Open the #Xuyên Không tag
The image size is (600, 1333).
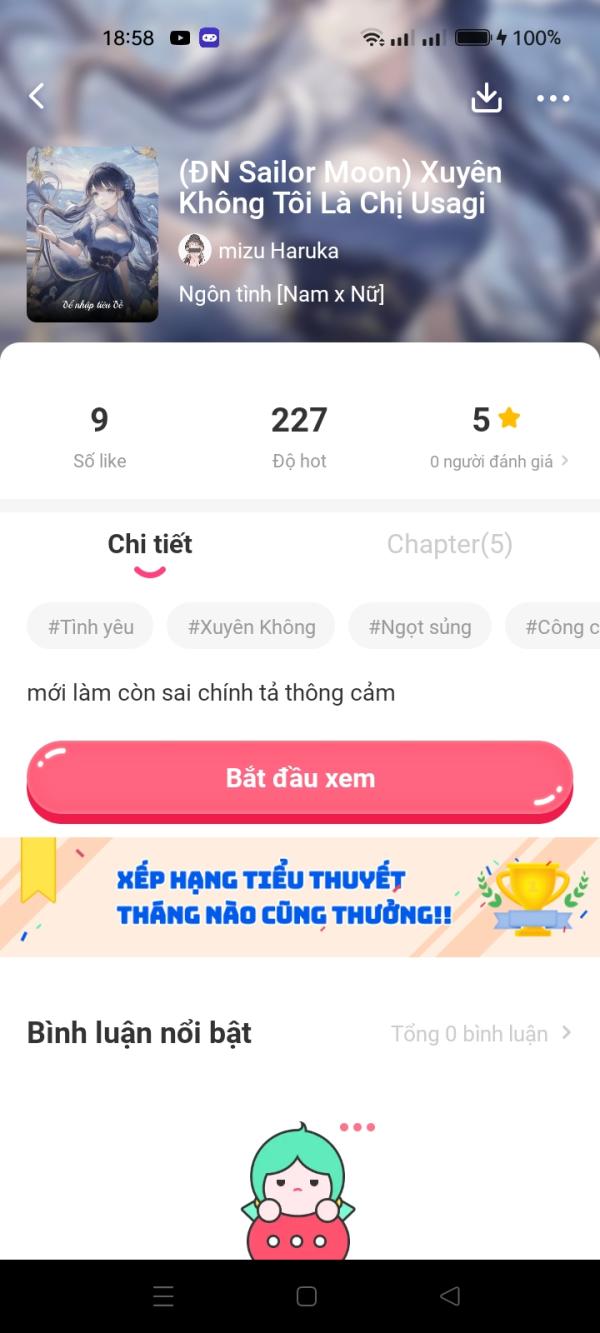(251, 627)
